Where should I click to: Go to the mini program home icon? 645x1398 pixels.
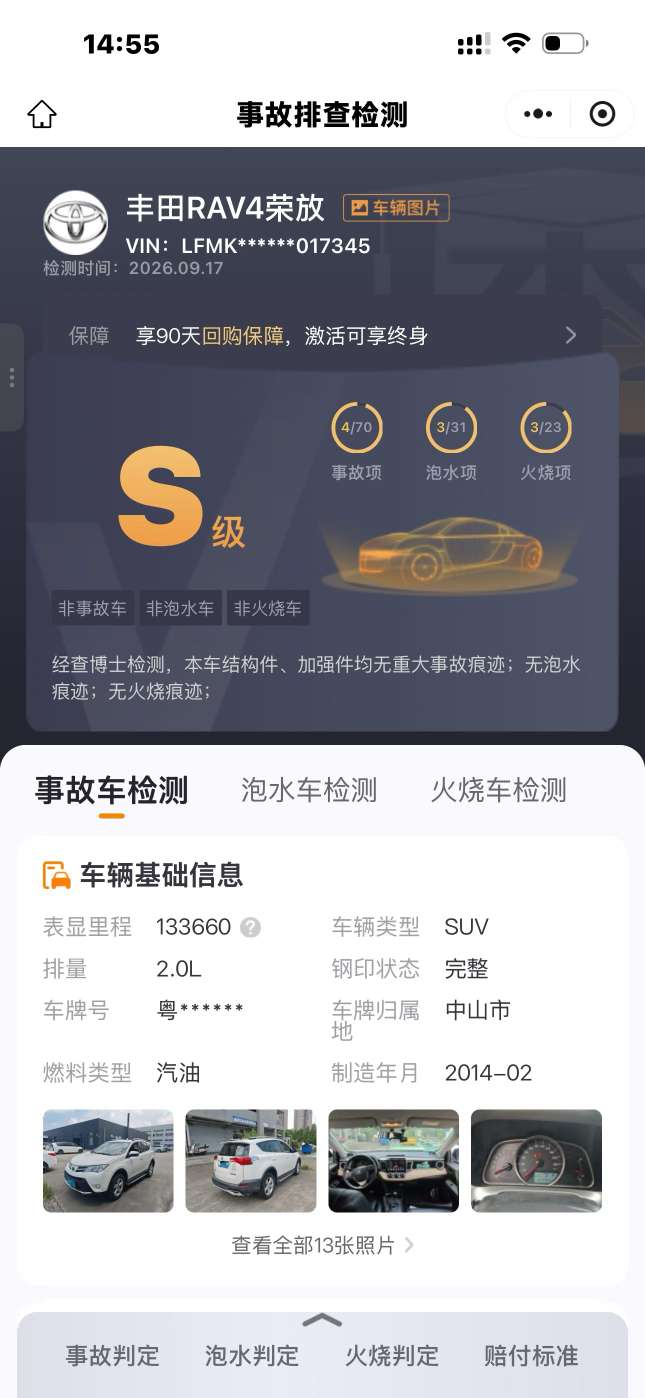click(x=42, y=114)
